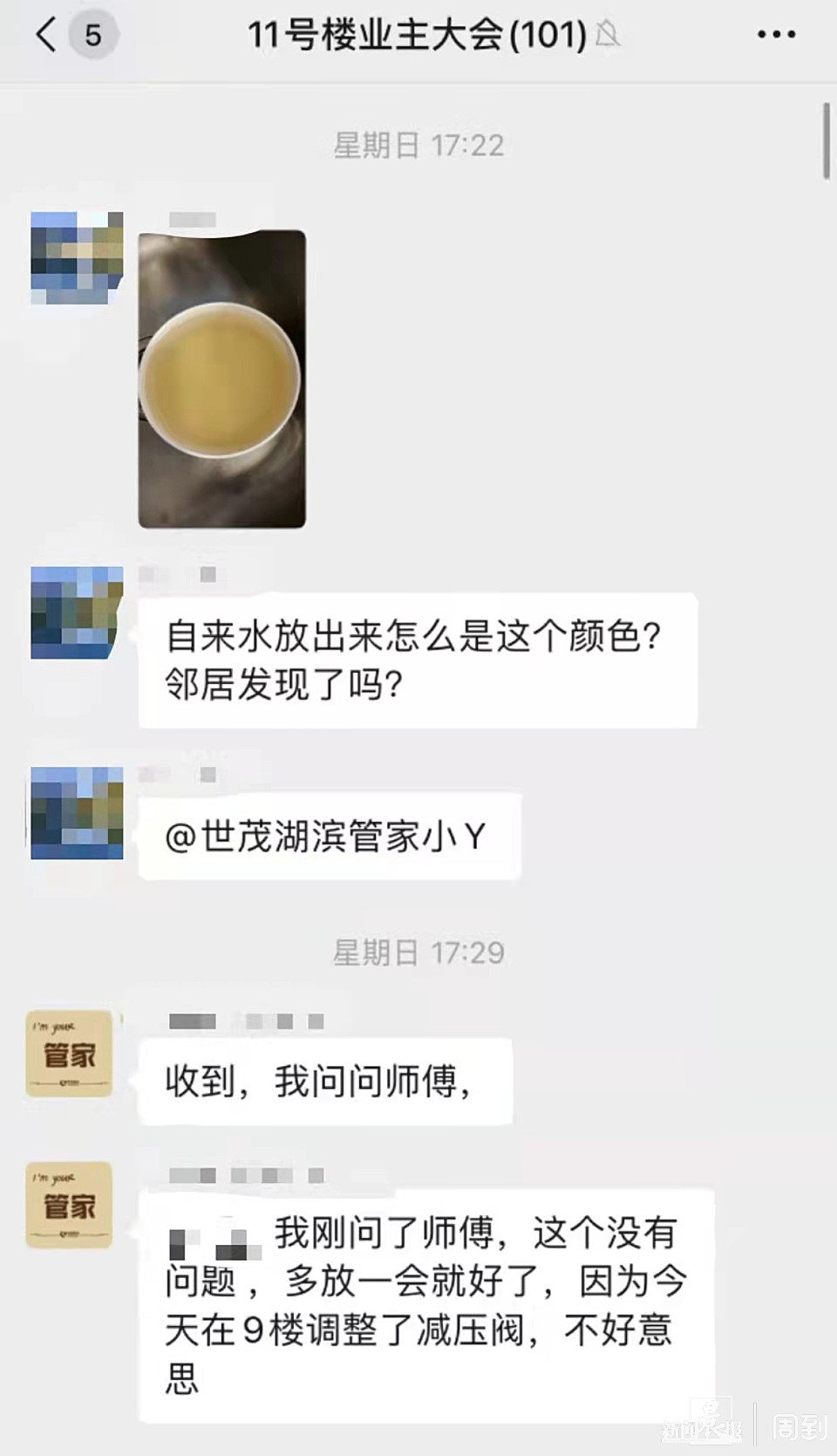
Task: Go back to the chat list
Action: pyautogui.click(x=47, y=35)
